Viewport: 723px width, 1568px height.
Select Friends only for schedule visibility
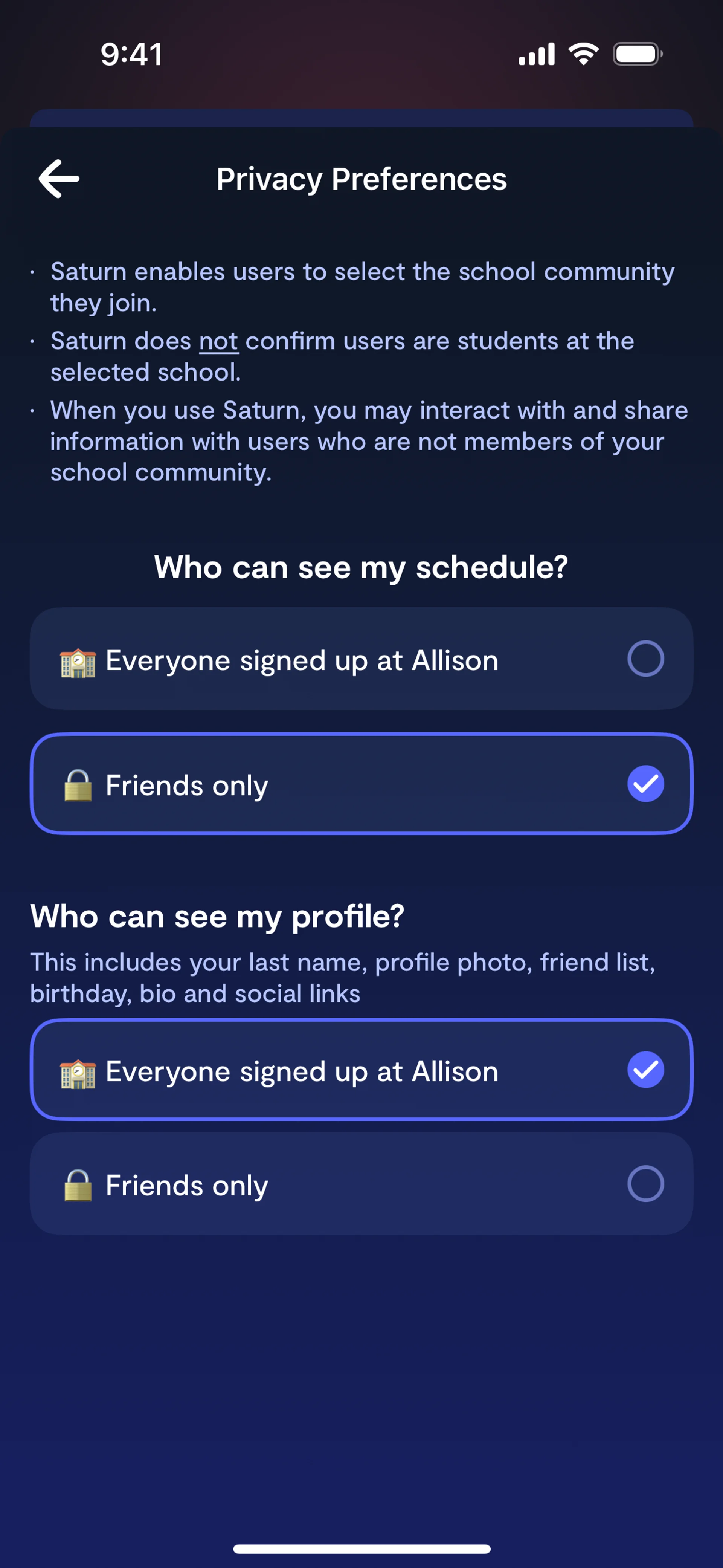coord(361,783)
